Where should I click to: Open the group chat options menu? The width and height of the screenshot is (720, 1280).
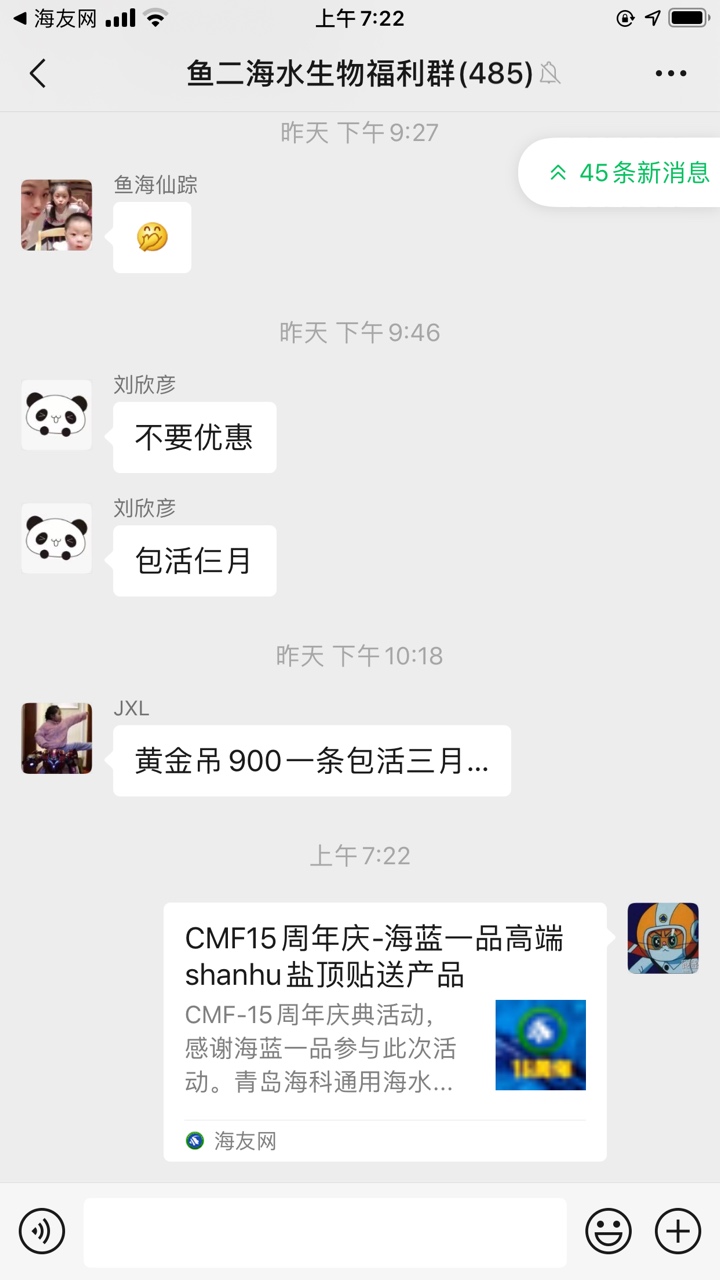click(x=670, y=73)
